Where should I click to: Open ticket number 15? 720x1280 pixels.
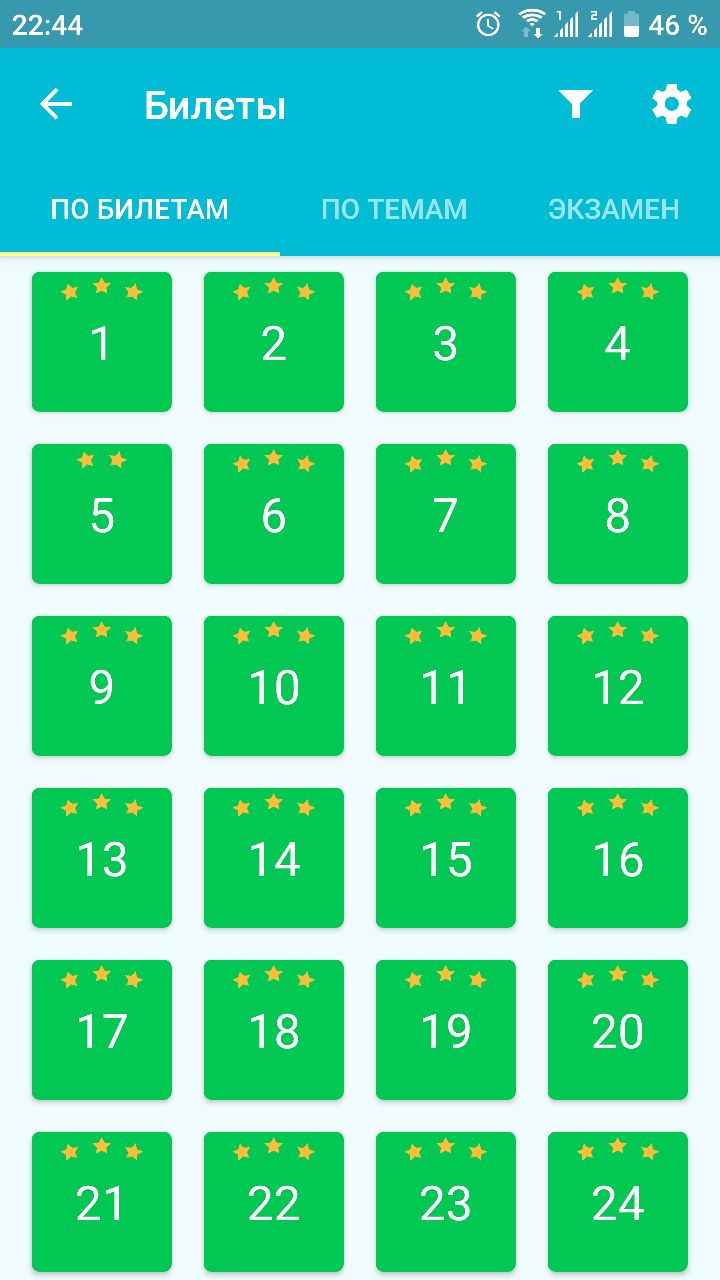coord(446,858)
